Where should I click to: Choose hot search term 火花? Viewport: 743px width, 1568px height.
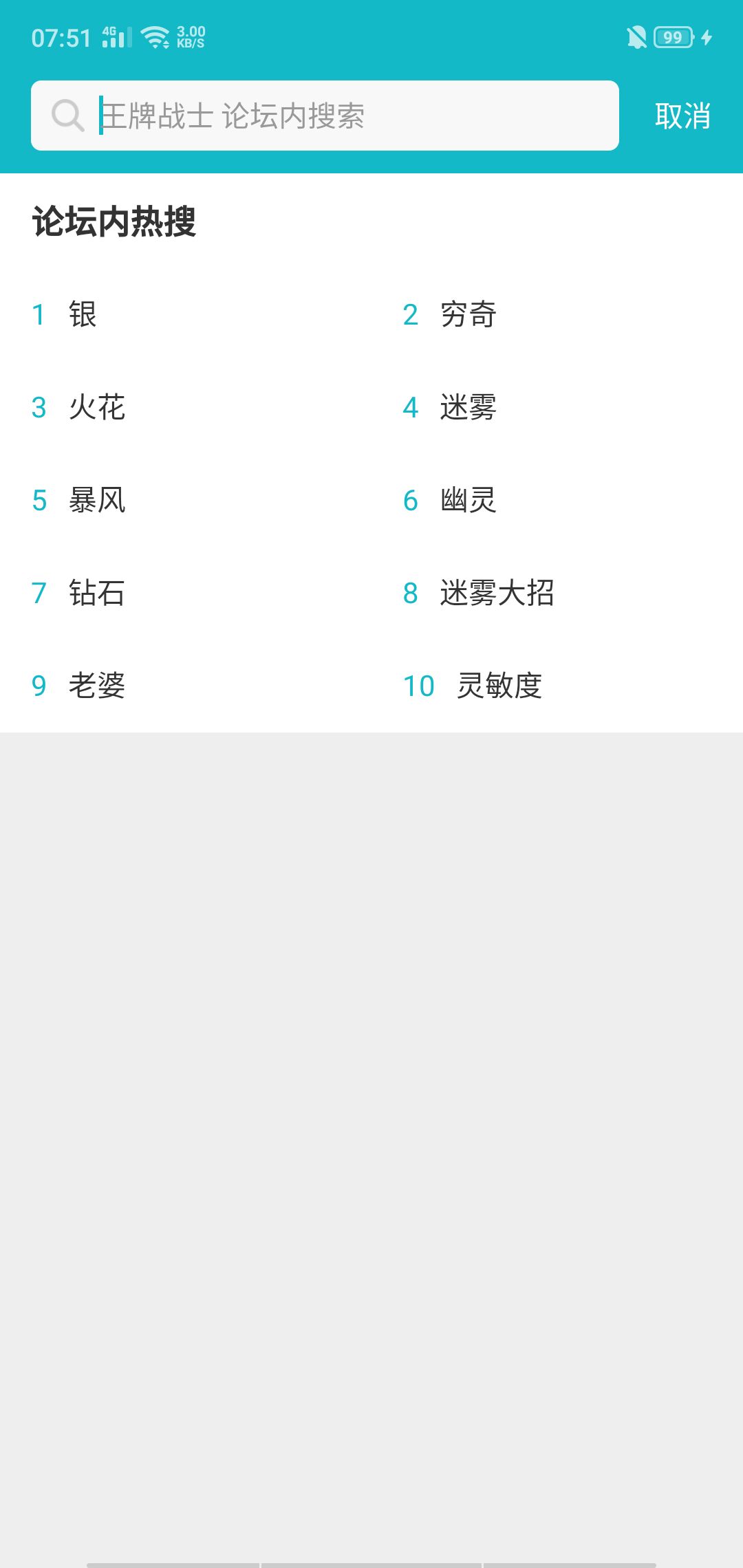coord(97,408)
